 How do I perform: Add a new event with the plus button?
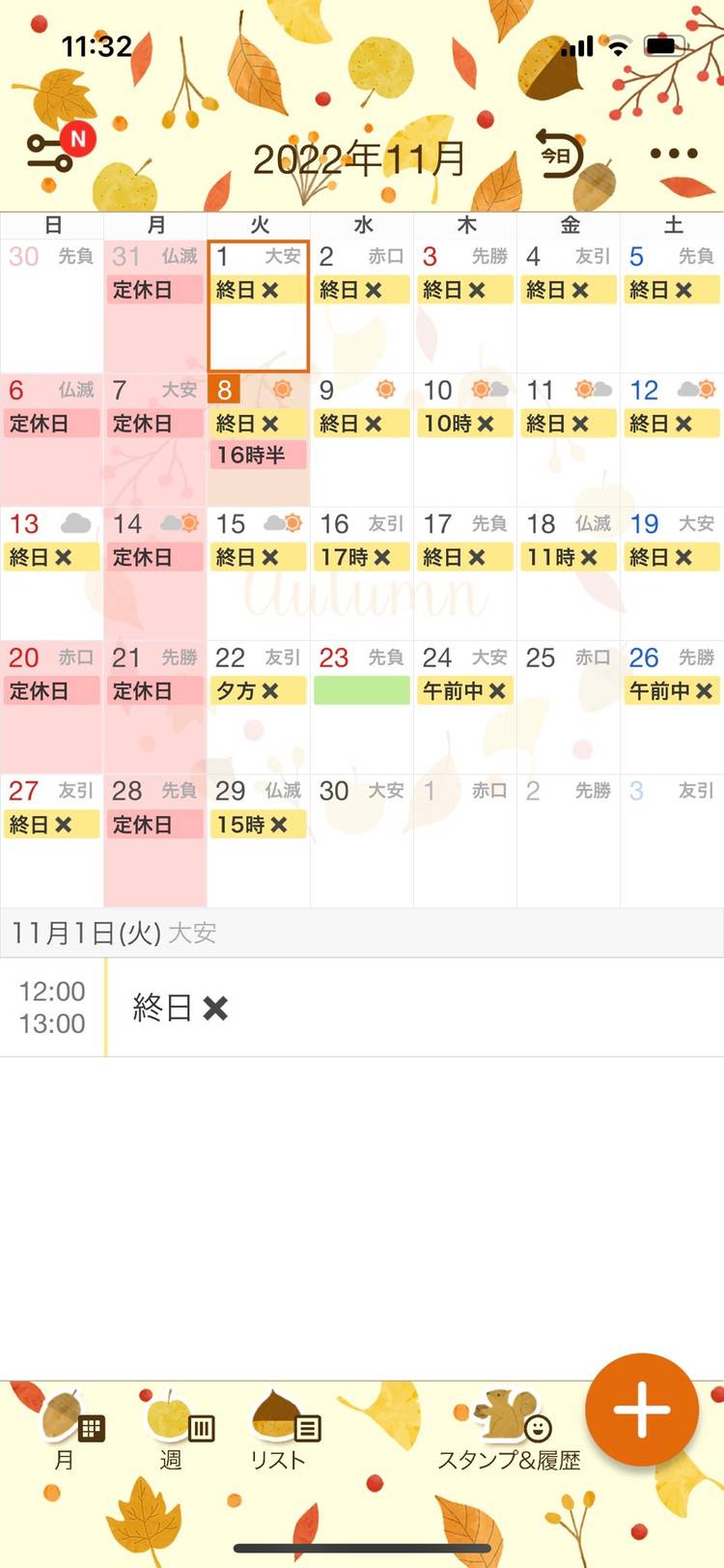click(x=641, y=1410)
